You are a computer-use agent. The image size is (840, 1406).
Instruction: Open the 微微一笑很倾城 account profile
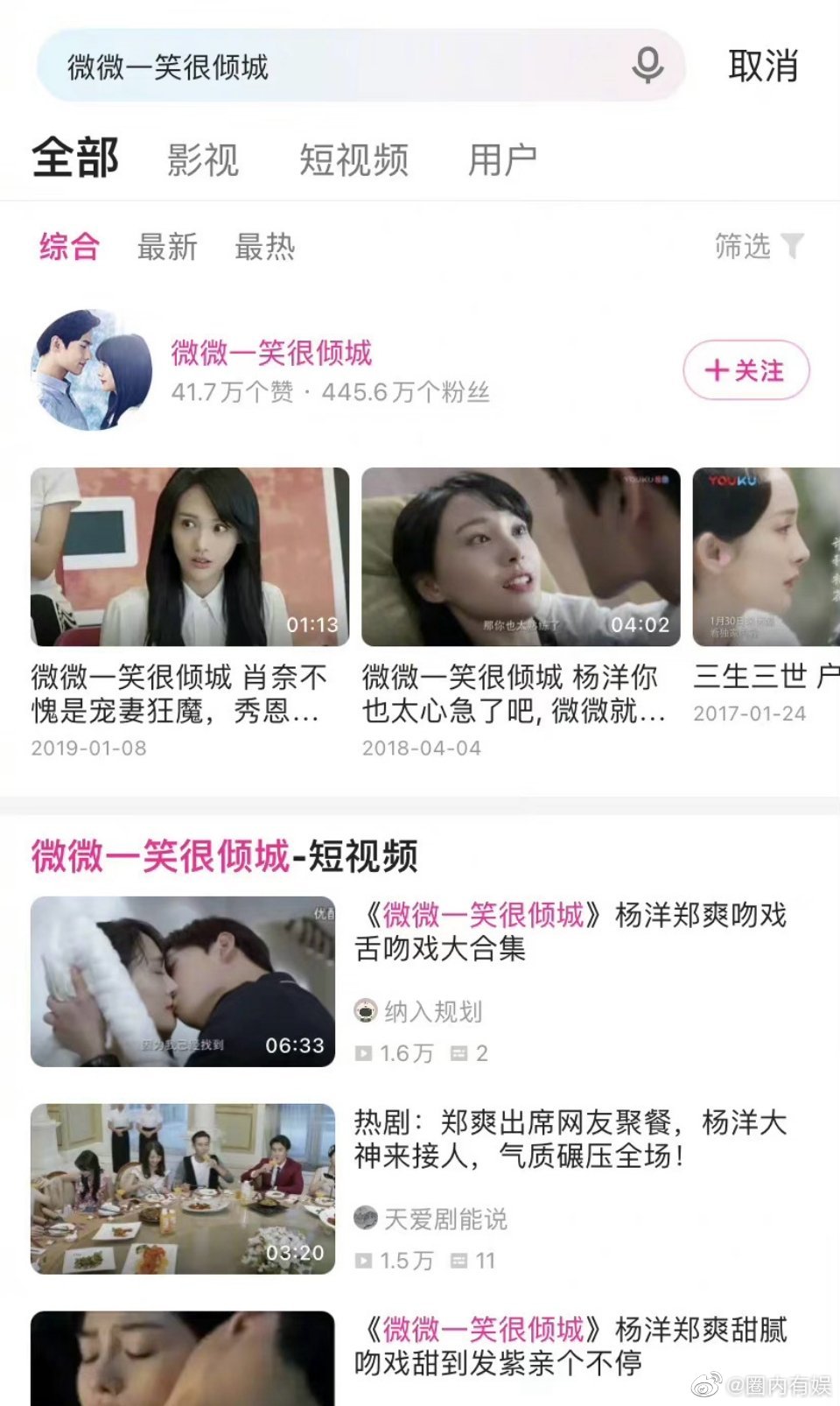(x=271, y=354)
